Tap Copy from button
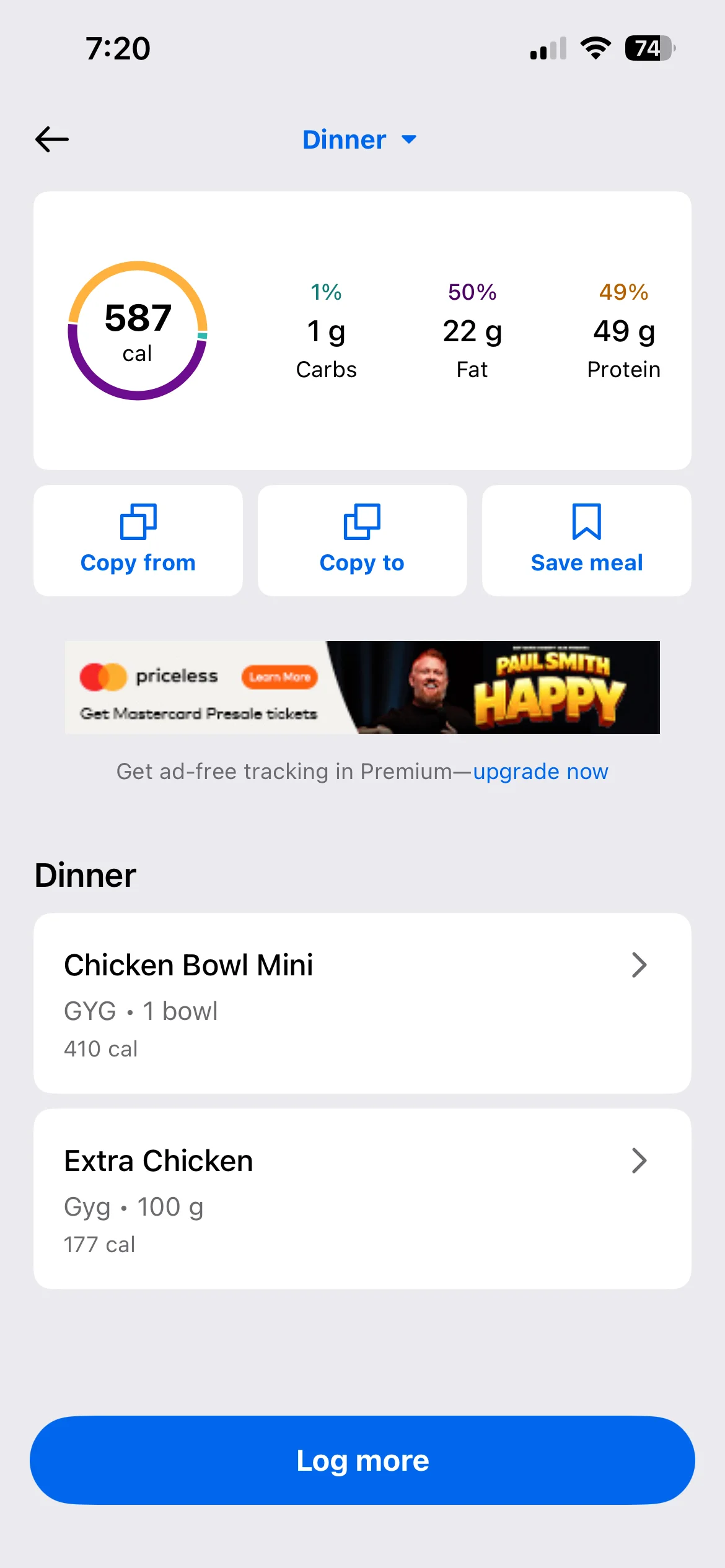The height and width of the screenshot is (1568, 725). [138, 540]
